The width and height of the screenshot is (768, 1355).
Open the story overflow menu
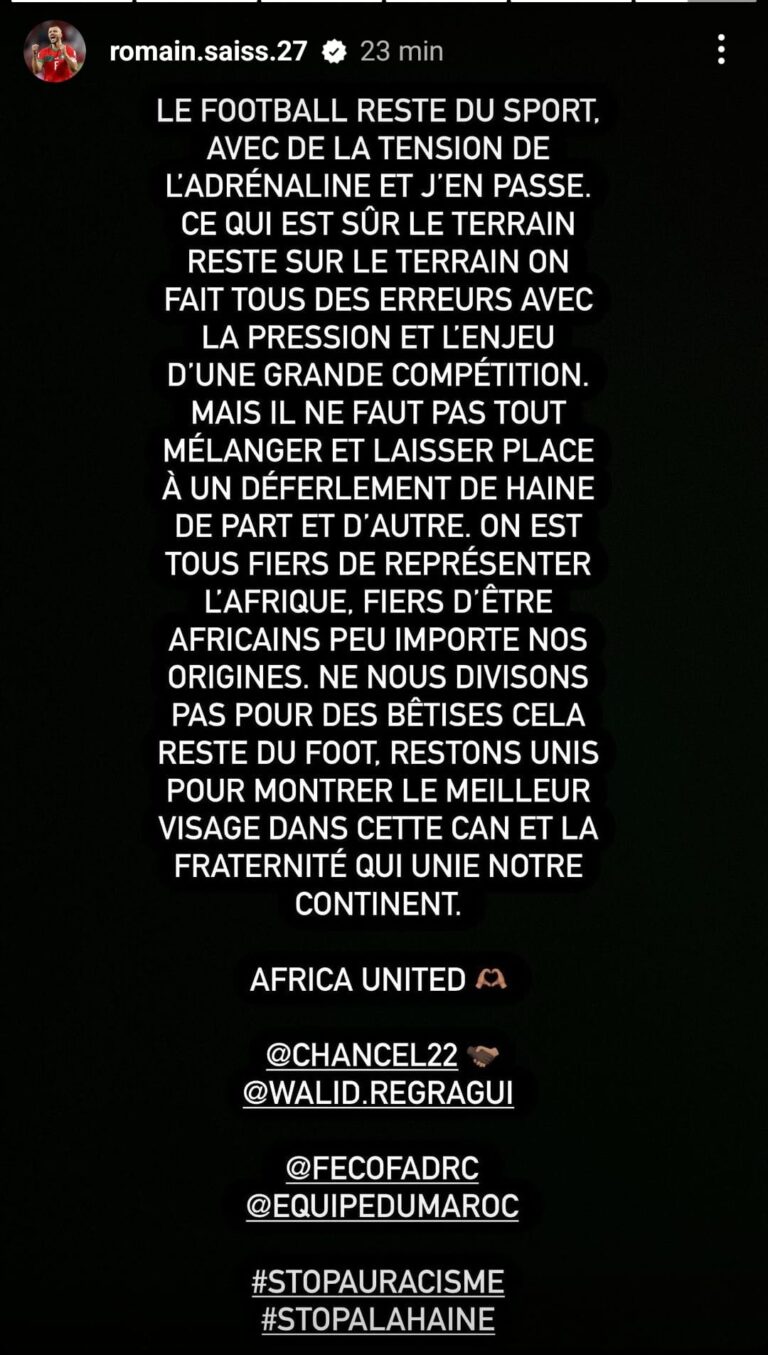(x=721, y=50)
